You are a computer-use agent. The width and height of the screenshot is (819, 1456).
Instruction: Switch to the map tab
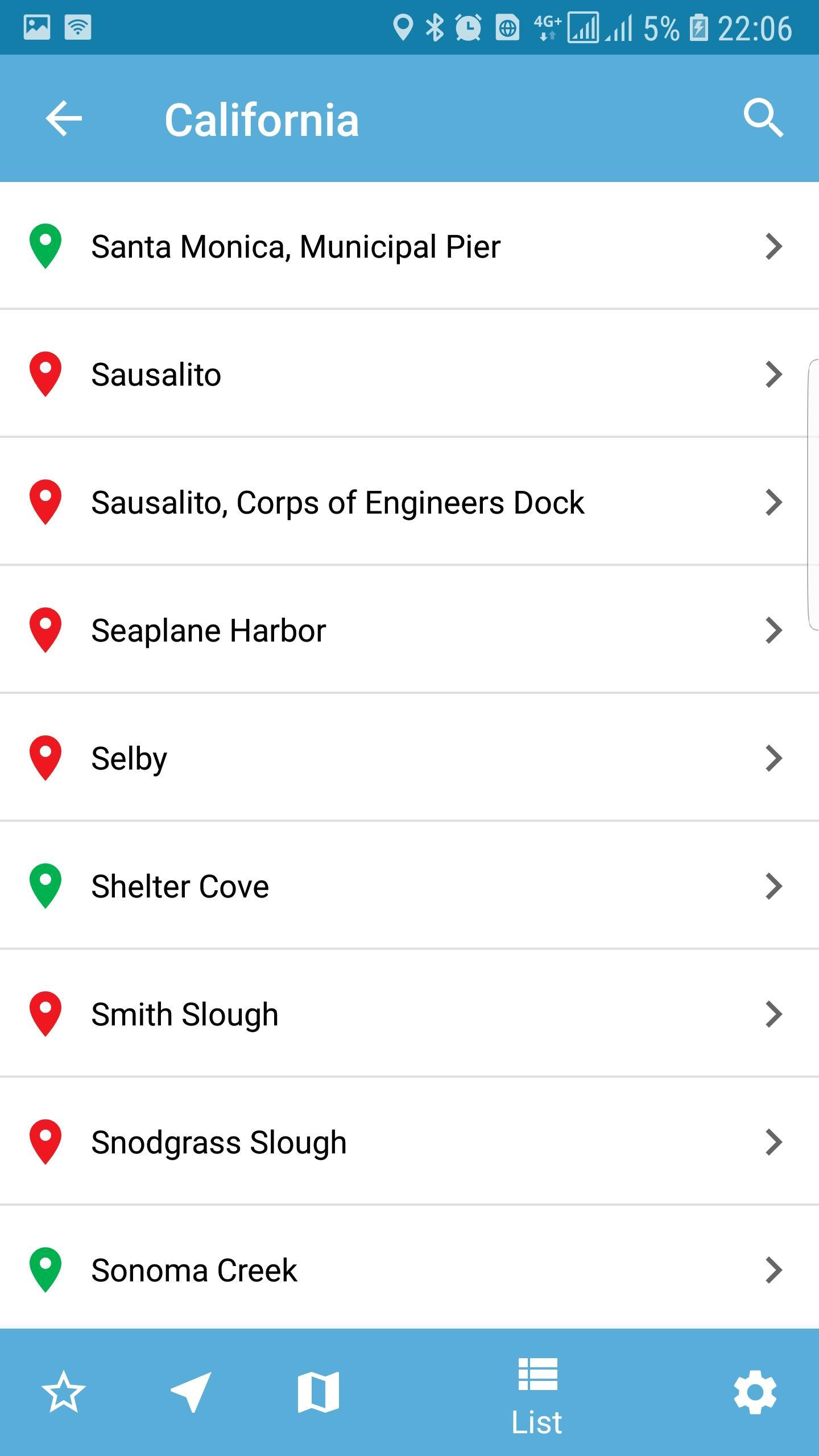318,1392
